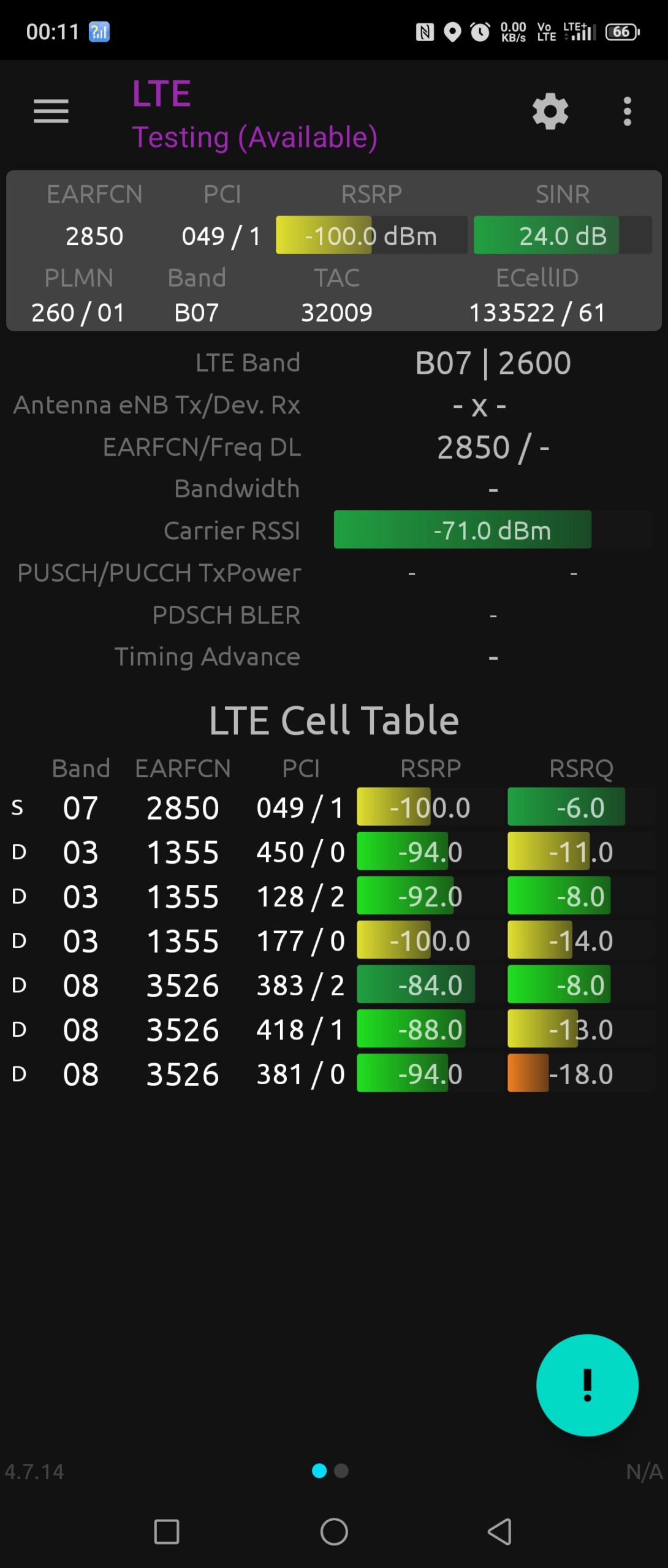Open the hamburger drawer menu
Viewport: 668px width, 1568px height.
(x=51, y=111)
